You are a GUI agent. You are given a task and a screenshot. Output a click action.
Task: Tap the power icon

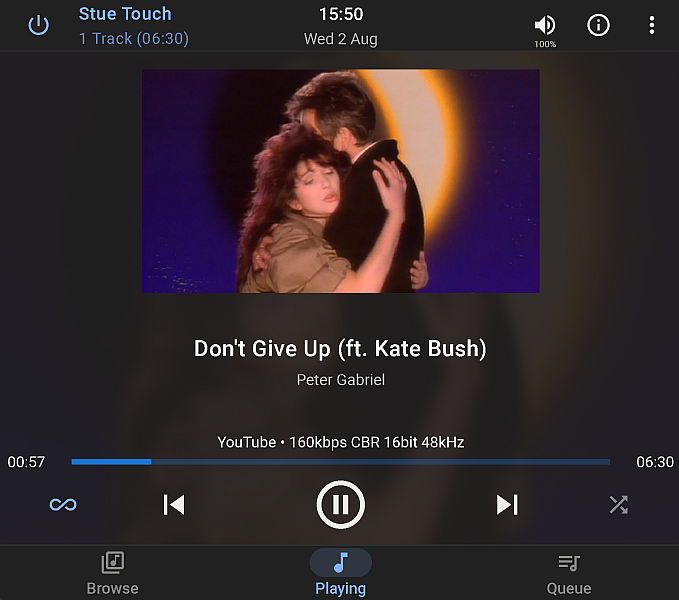38,25
